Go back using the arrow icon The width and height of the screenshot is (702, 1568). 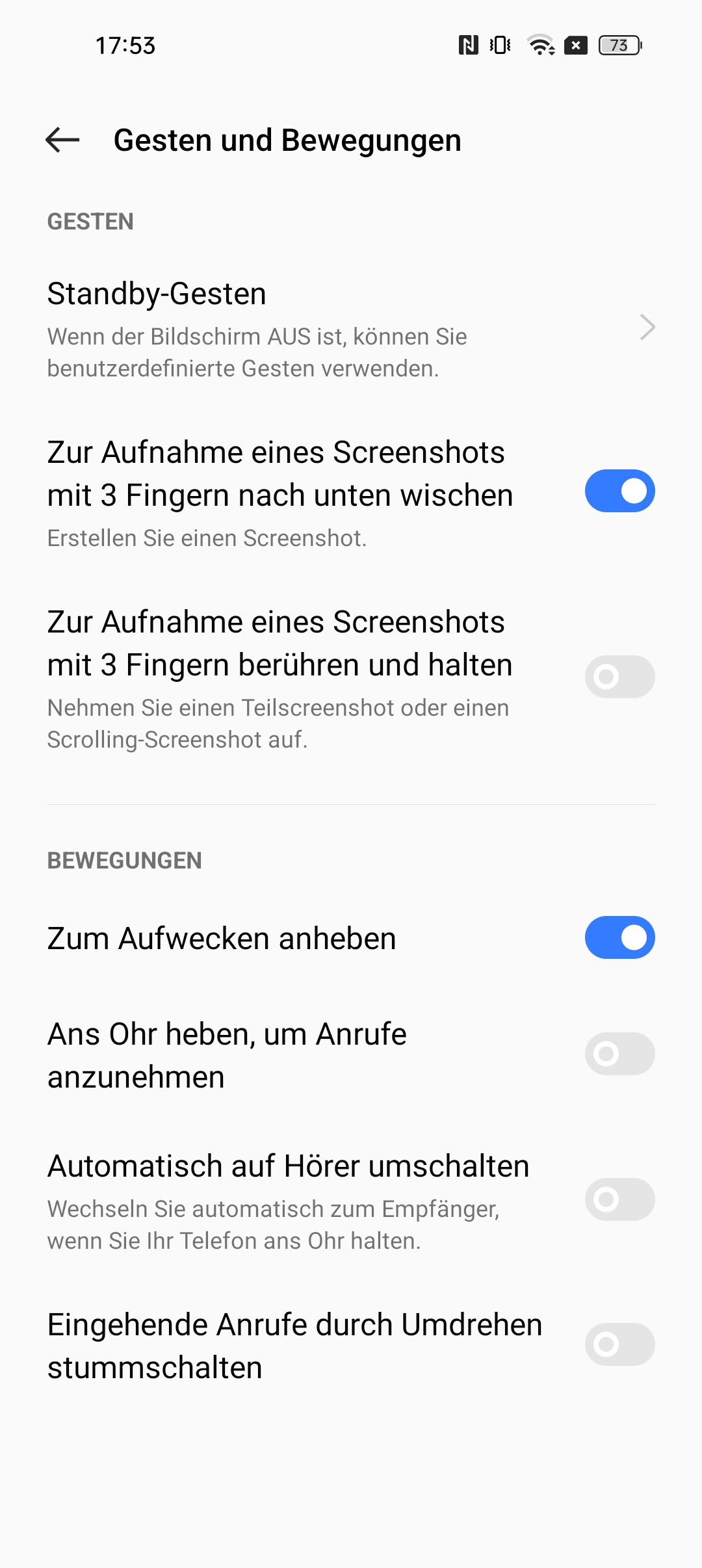tap(62, 140)
